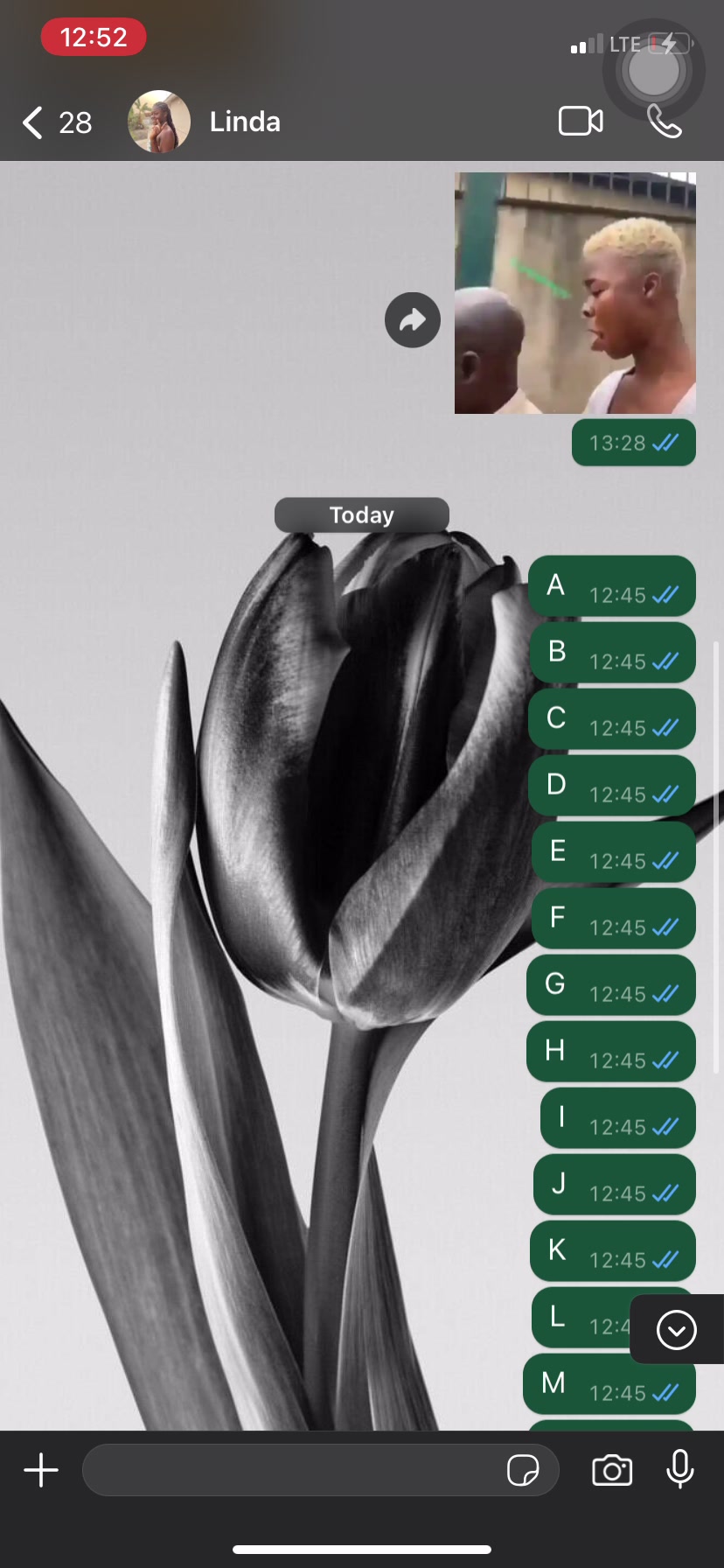Open Linda's contact info
The image size is (724, 1568).
point(245,122)
